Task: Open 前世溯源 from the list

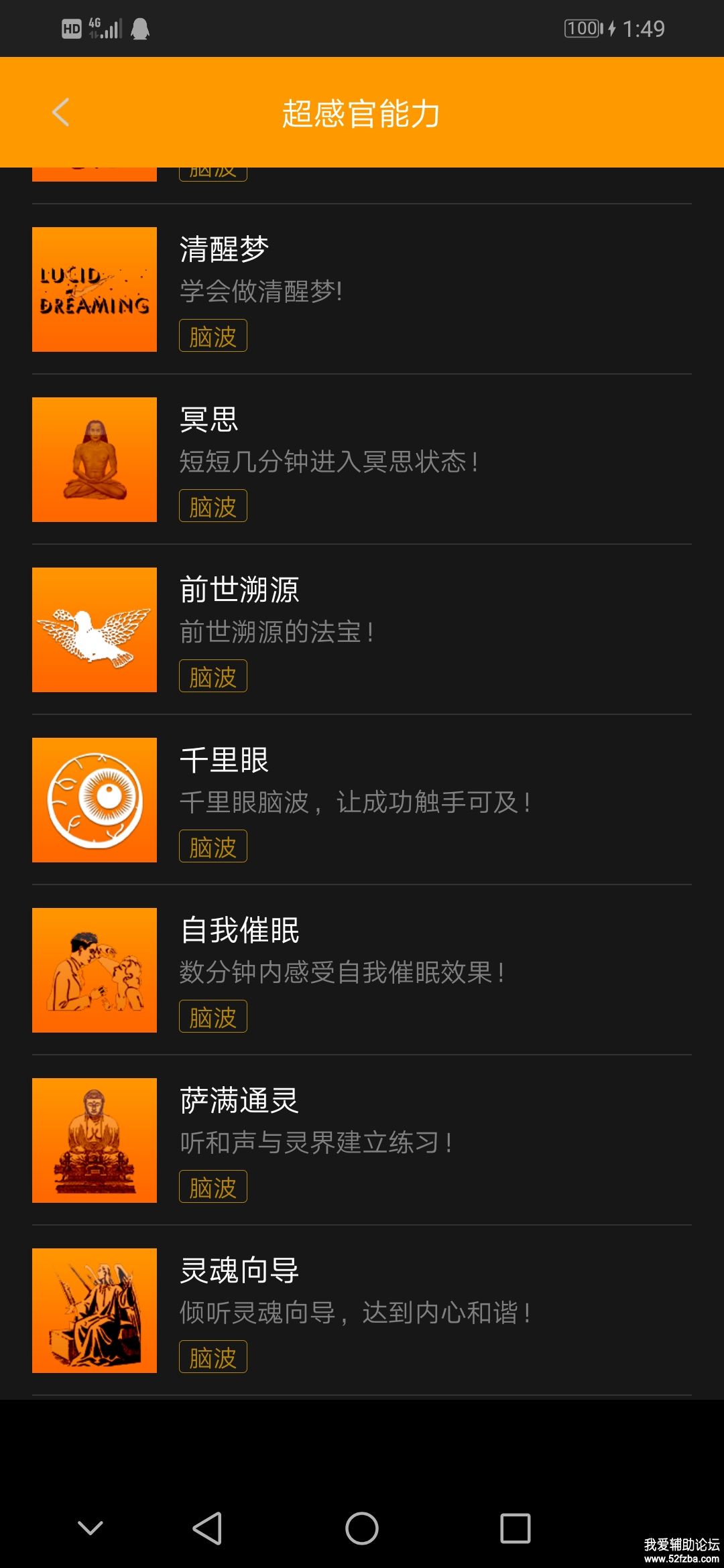Action: point(362,630)
